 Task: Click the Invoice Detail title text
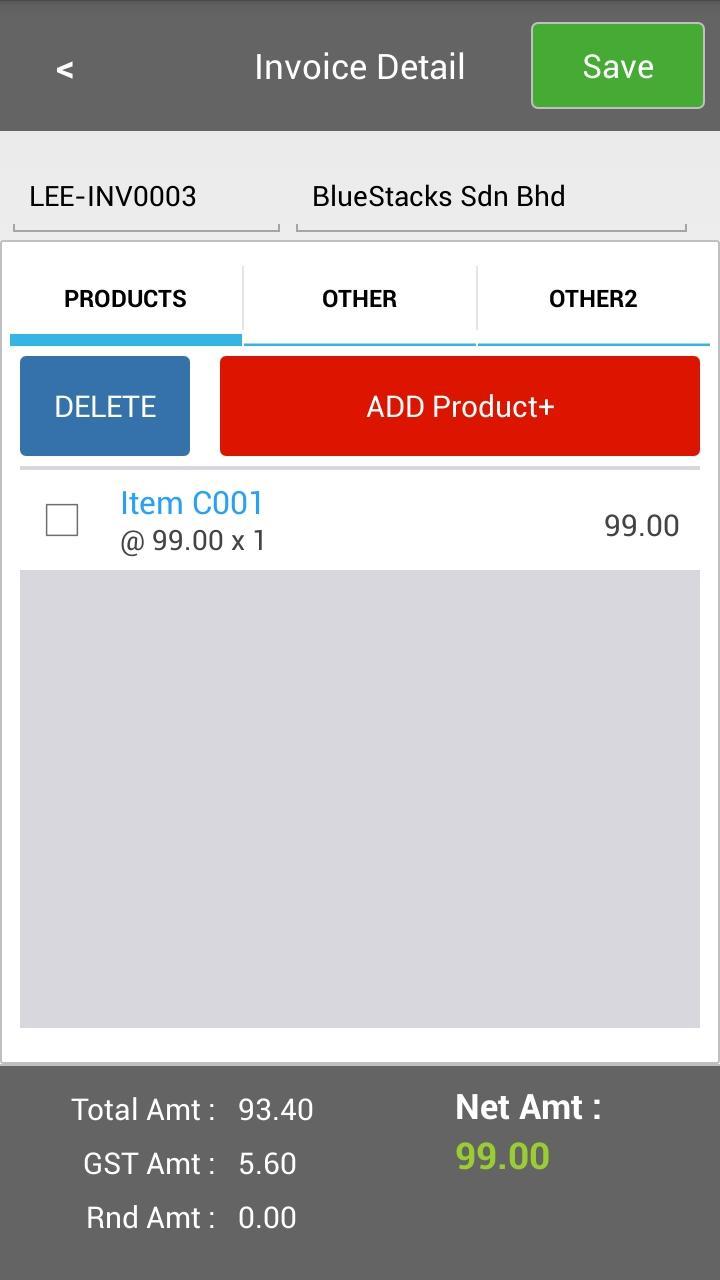point(360,66)
